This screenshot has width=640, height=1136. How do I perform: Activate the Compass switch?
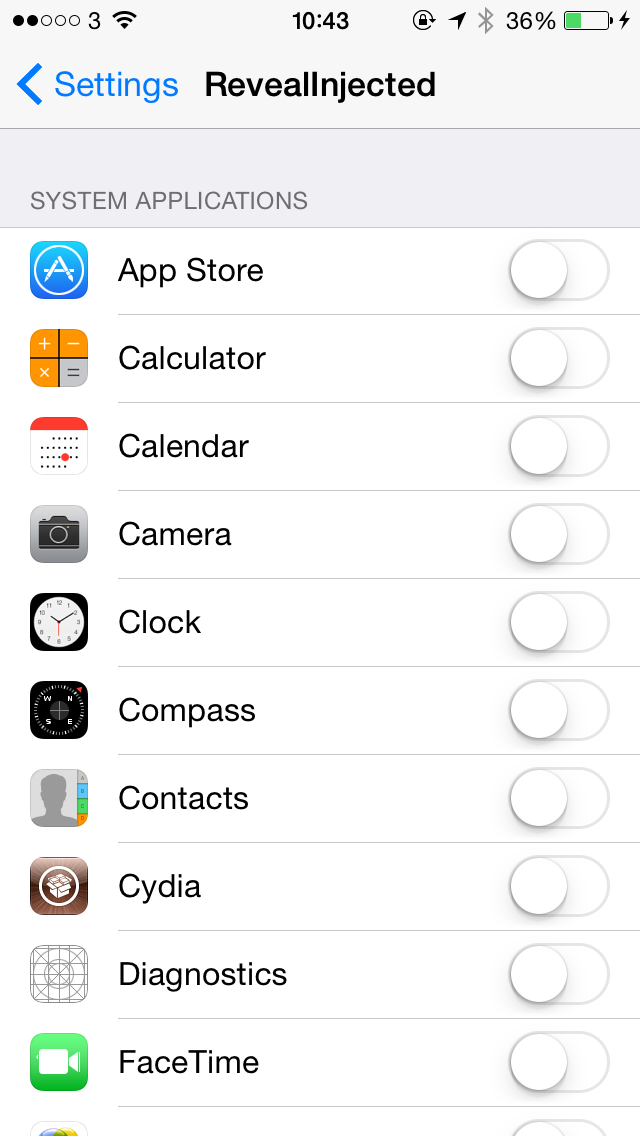click(559, 710)
